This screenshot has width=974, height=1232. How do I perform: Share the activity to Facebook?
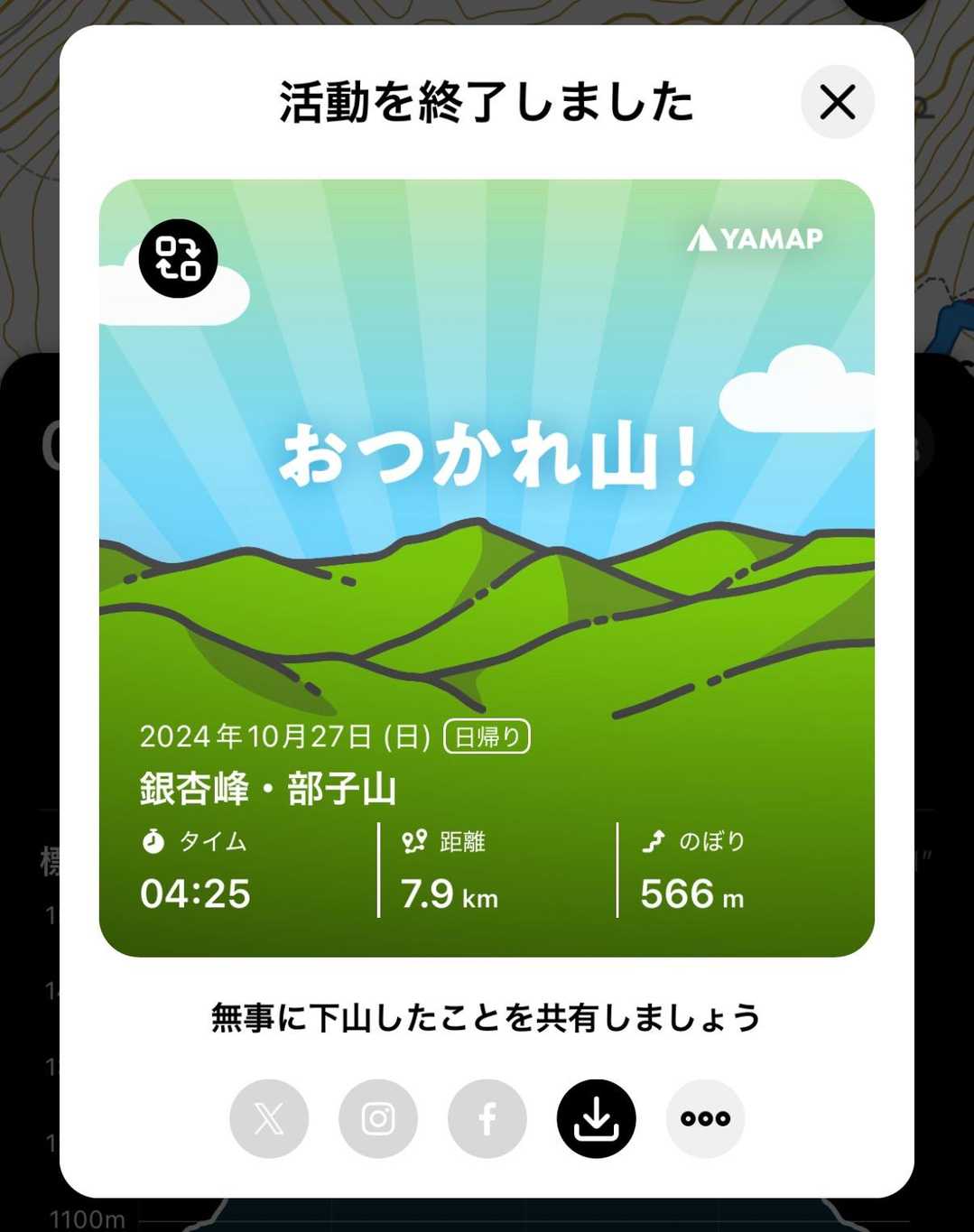pos(487,1118)
